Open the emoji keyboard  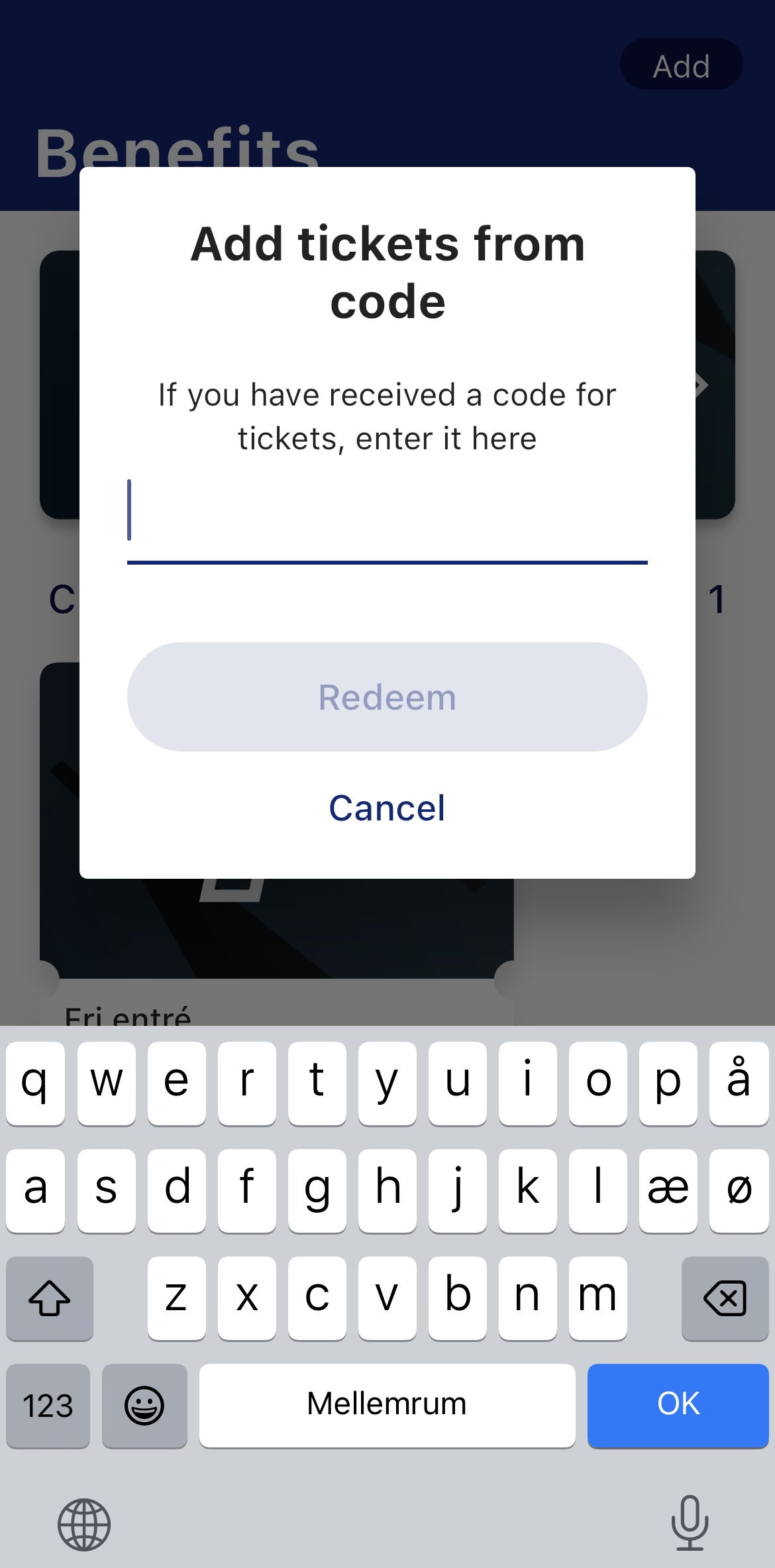[144, 1405]
